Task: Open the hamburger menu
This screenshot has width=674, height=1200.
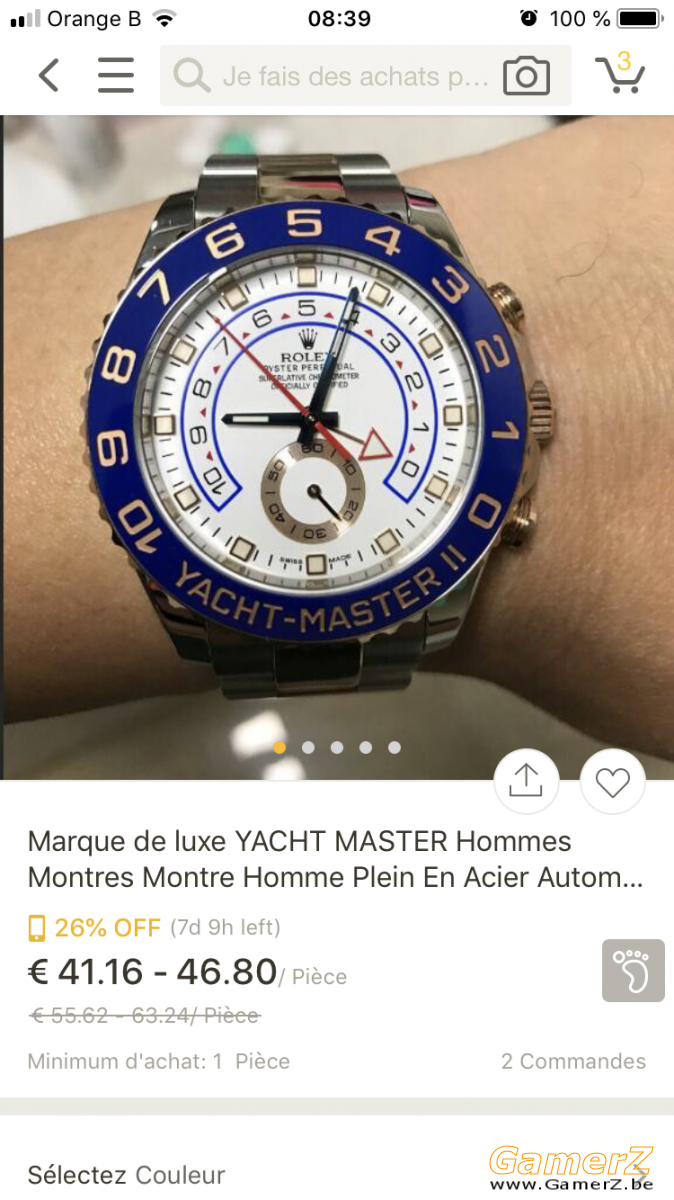Action: 116,75
